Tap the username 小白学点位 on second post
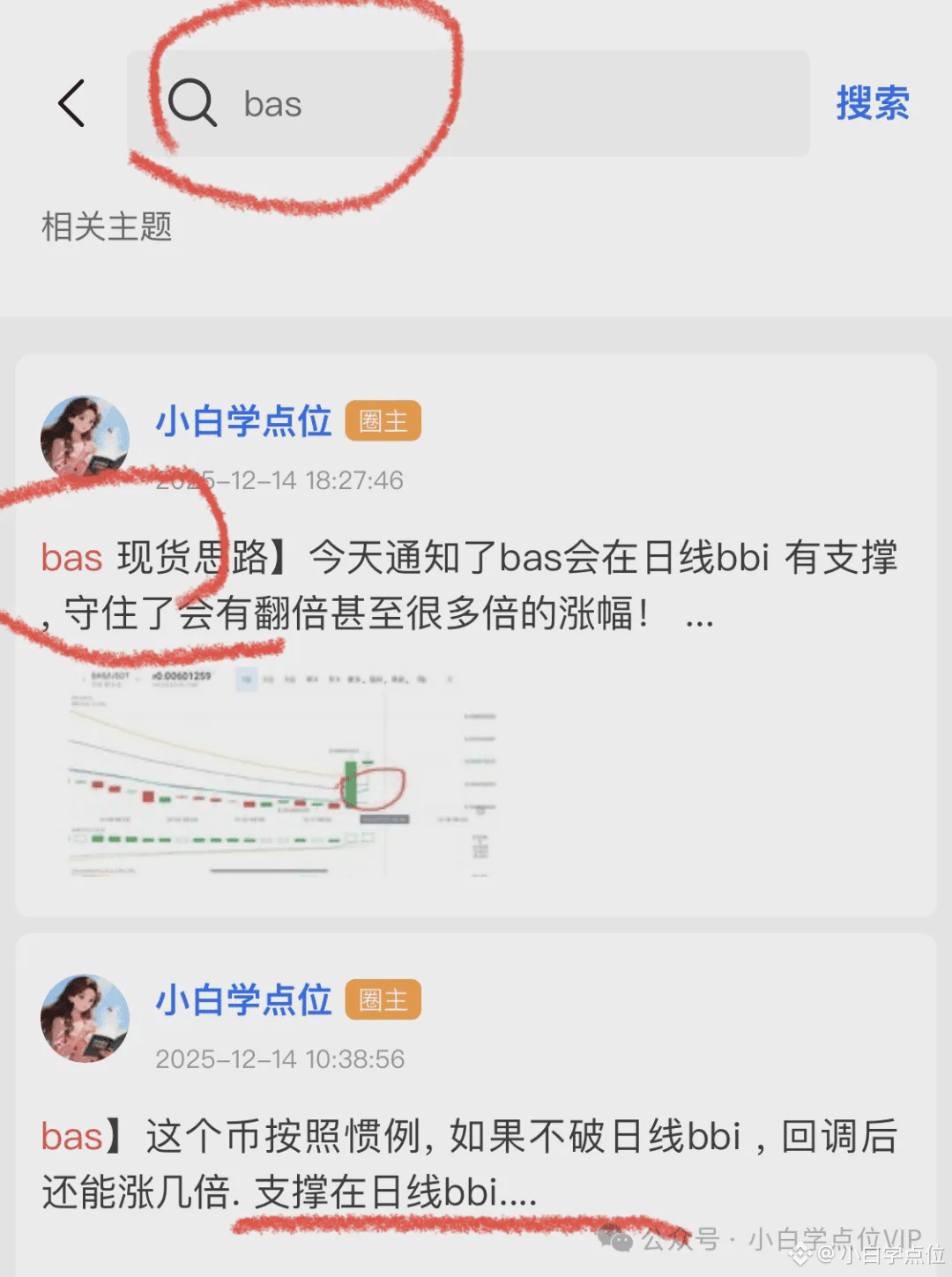 [243, 999]
